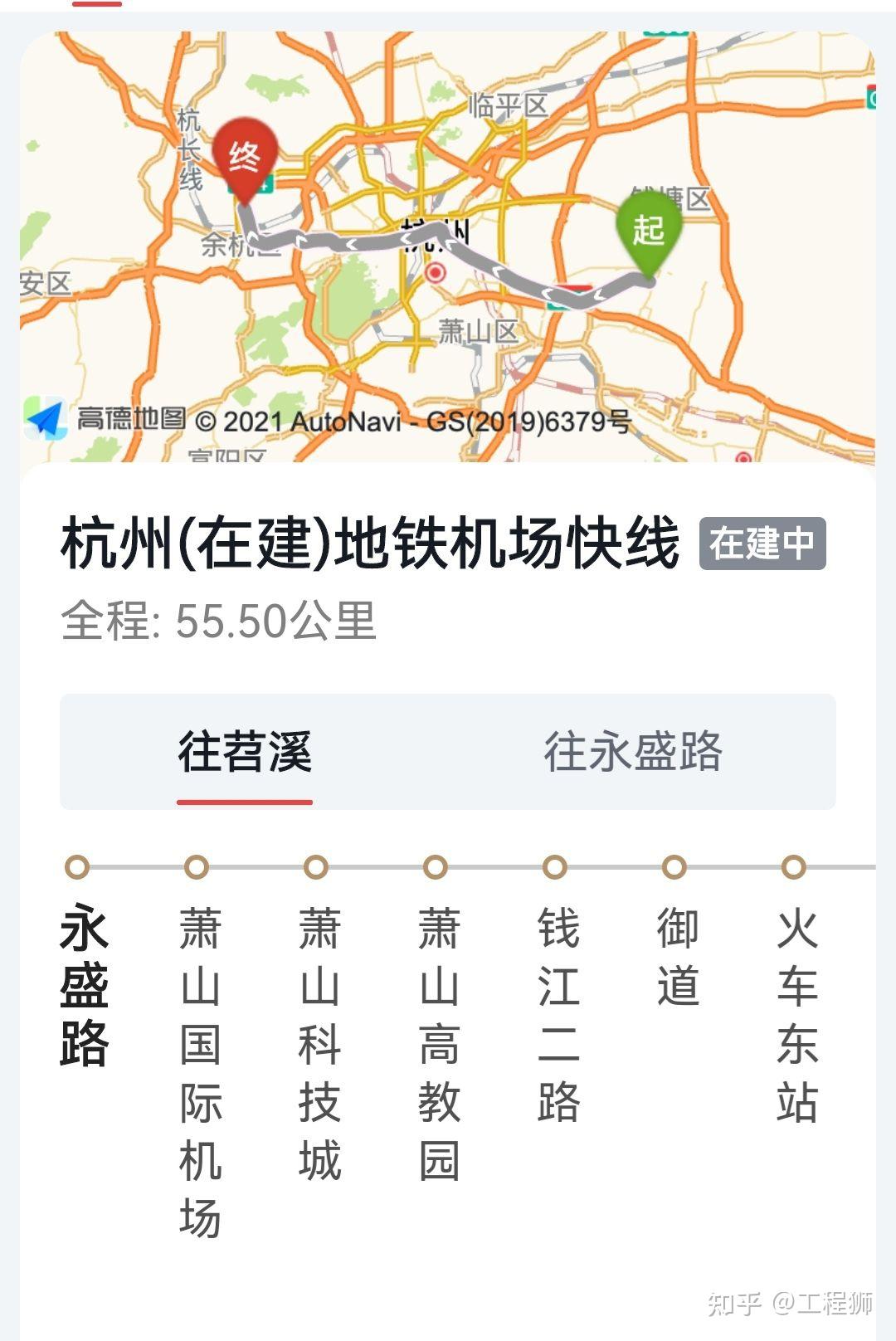Tap the 火车东站 station
Viewport: 896px width, 1341px height.
(797, 1014)
